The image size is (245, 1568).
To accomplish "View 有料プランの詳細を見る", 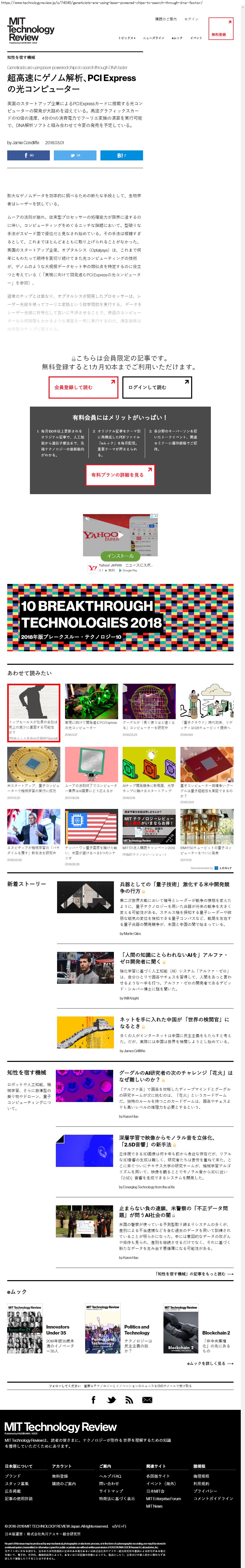I will pos(120,475).
